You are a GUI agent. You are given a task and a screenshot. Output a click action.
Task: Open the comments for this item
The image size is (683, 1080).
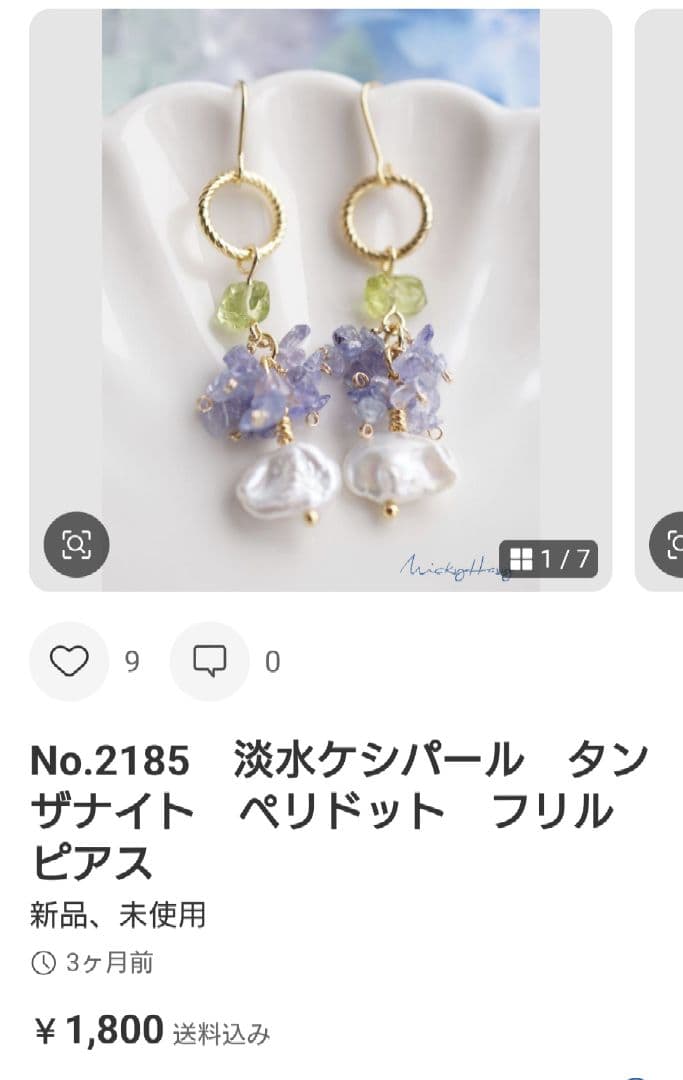click(209, 661)
